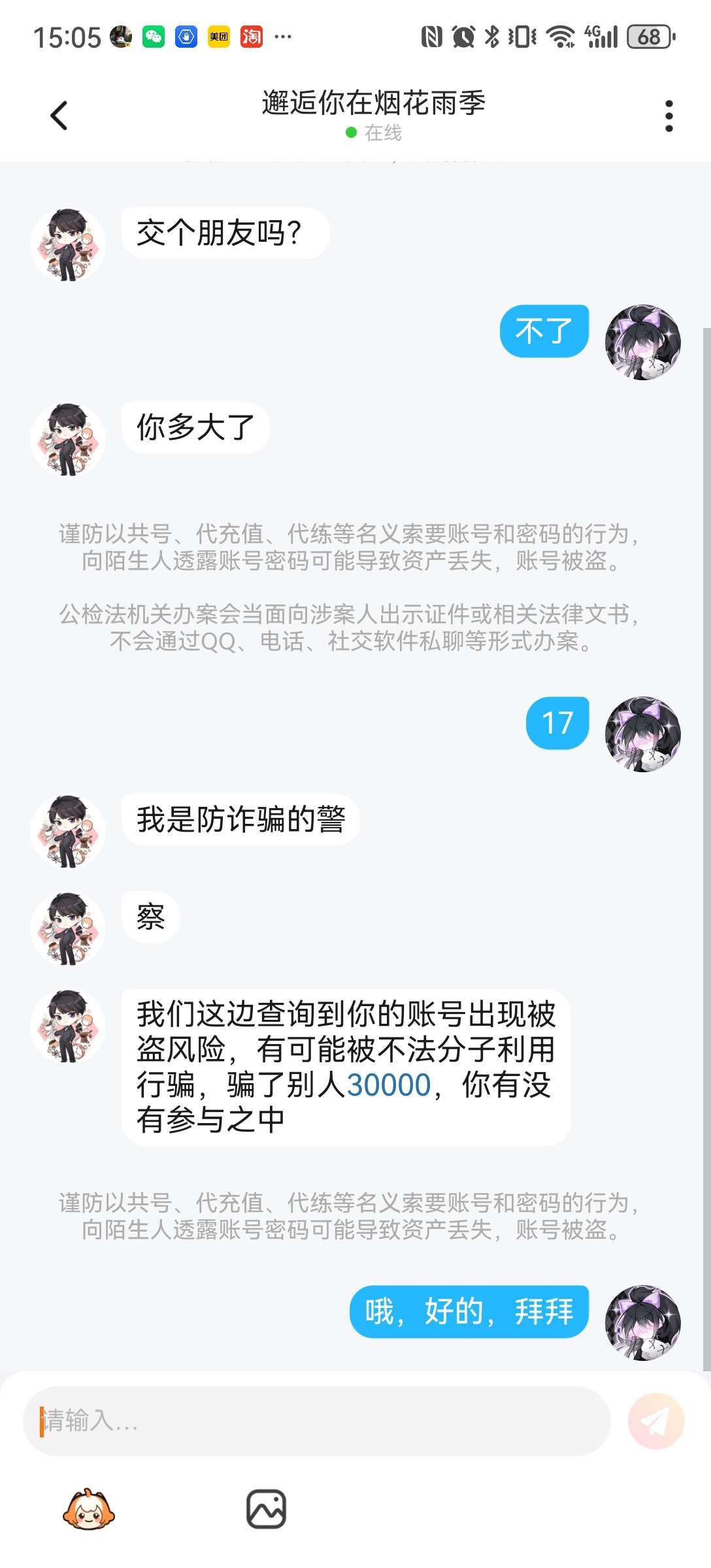This screenshot has width=711, height=1568.
Task: Tap the highlighted number 30000 in message
Action: pyautogui.click(x=388, y=1085)
